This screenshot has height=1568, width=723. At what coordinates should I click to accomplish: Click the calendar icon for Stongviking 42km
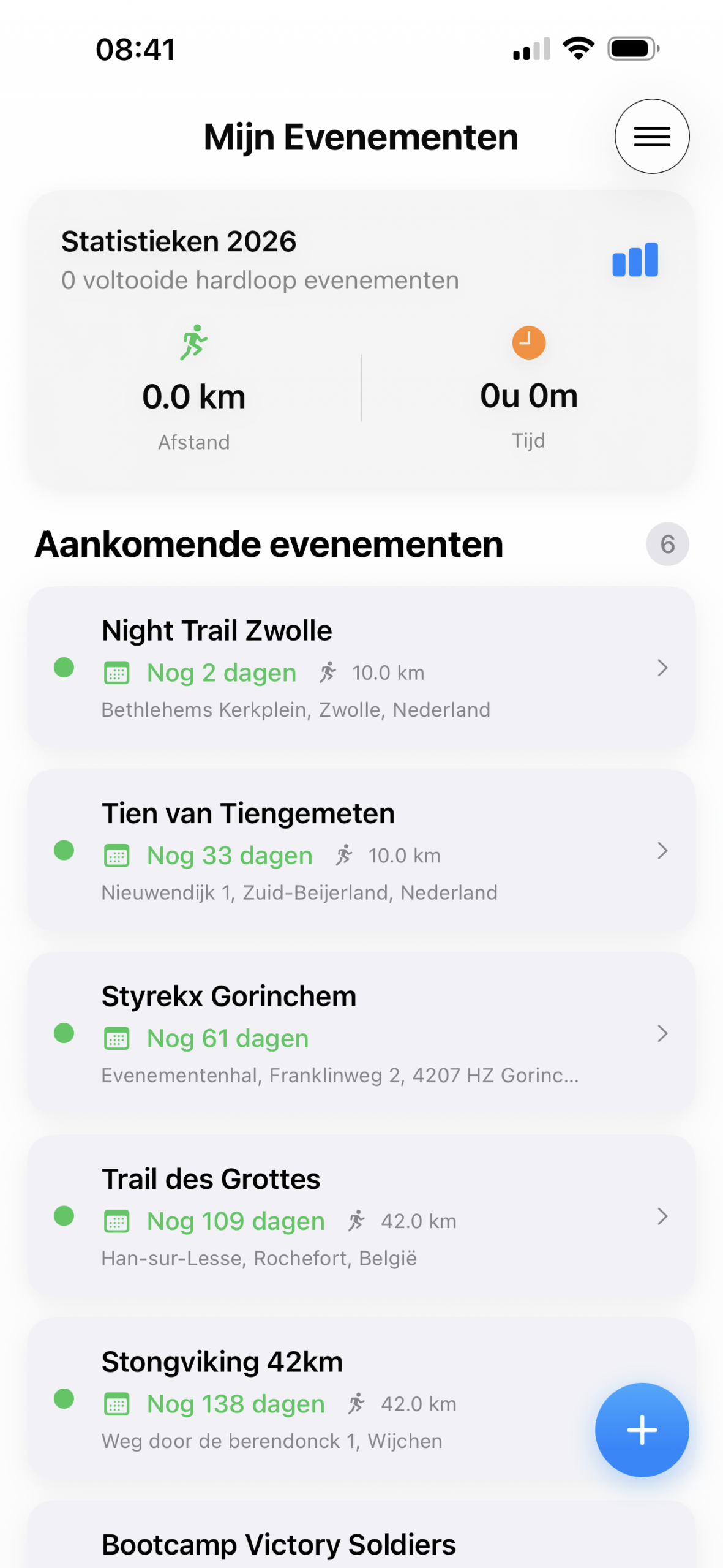118,1403
